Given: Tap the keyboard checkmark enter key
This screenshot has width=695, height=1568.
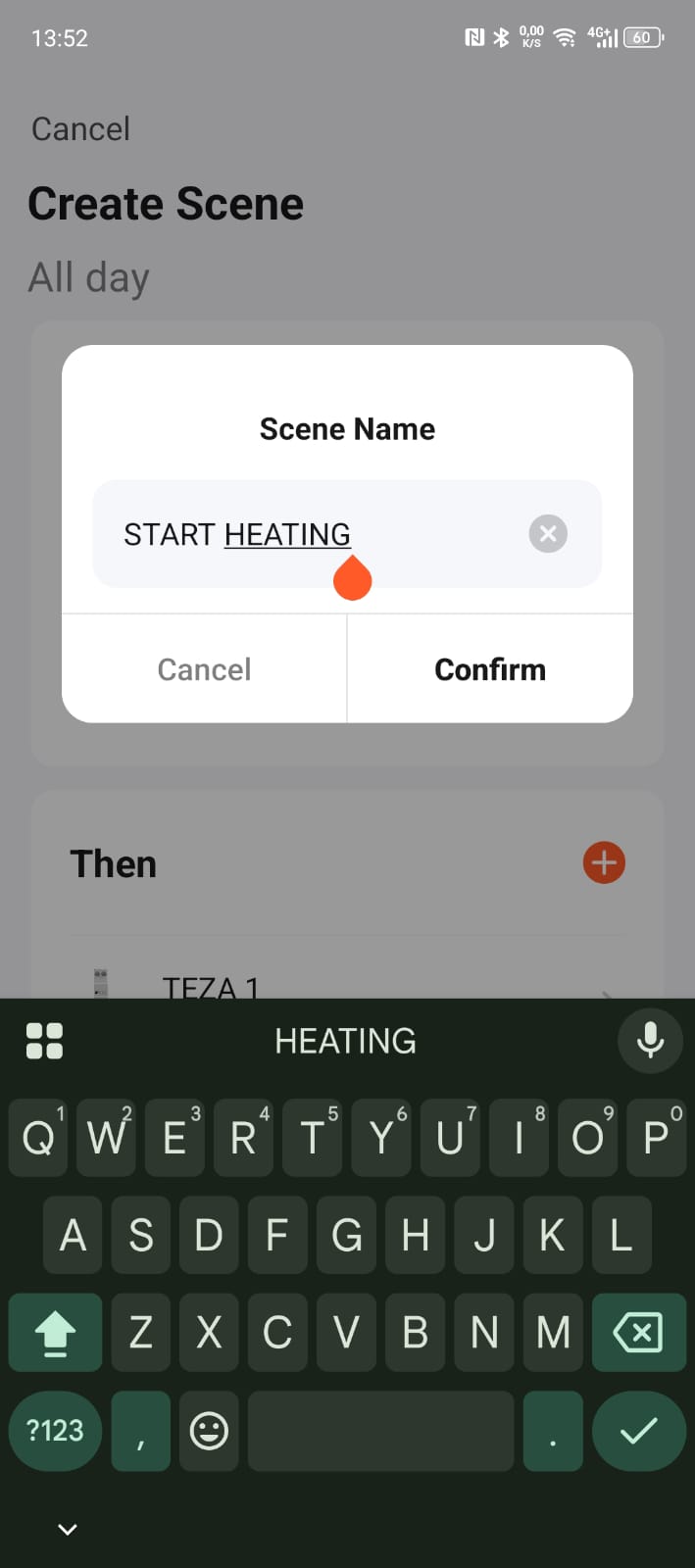Looking at the screenshot, I should [638, 1431].
